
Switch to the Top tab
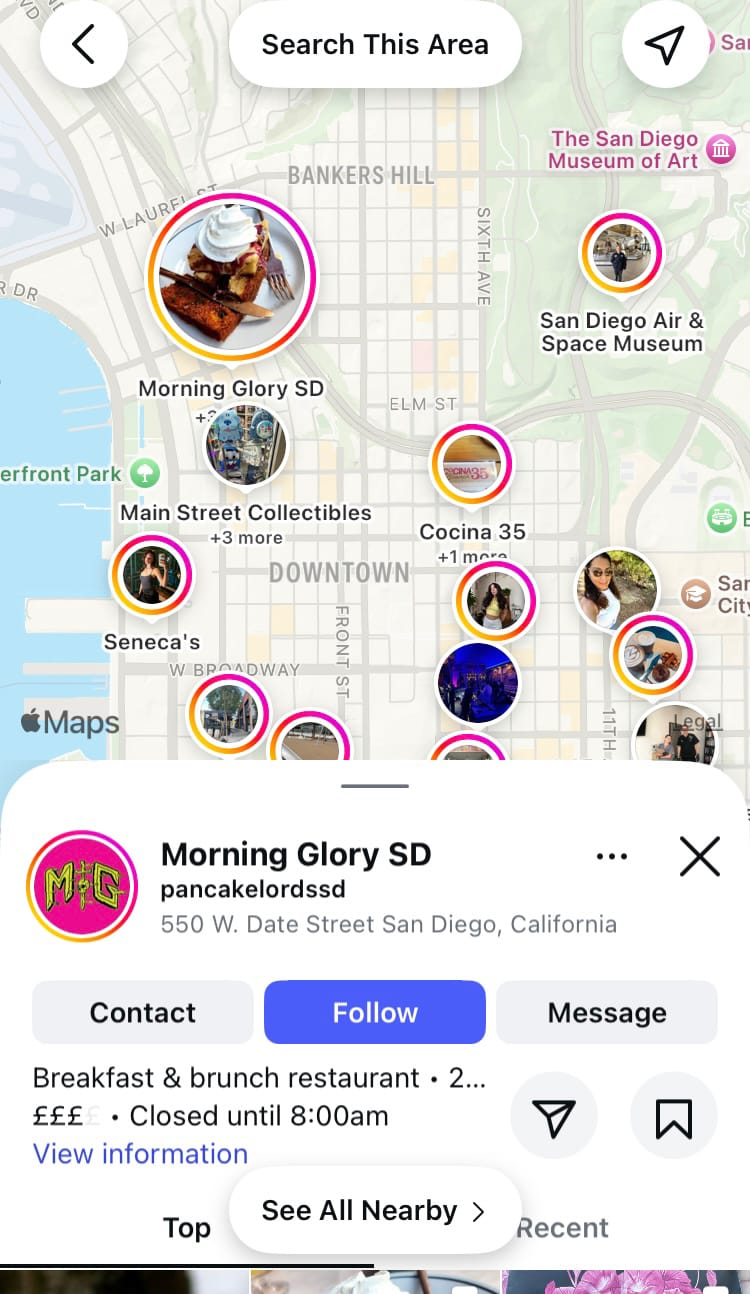[187, 1228]
